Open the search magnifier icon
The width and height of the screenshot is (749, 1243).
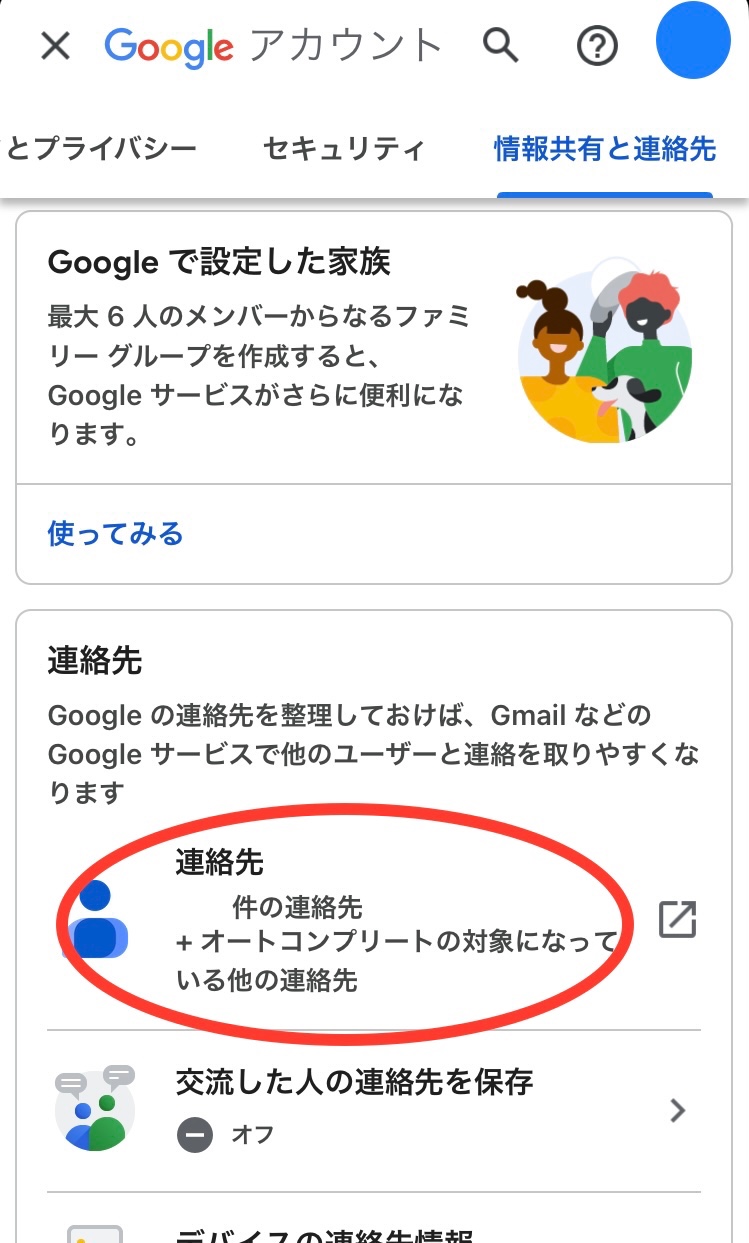500,45
